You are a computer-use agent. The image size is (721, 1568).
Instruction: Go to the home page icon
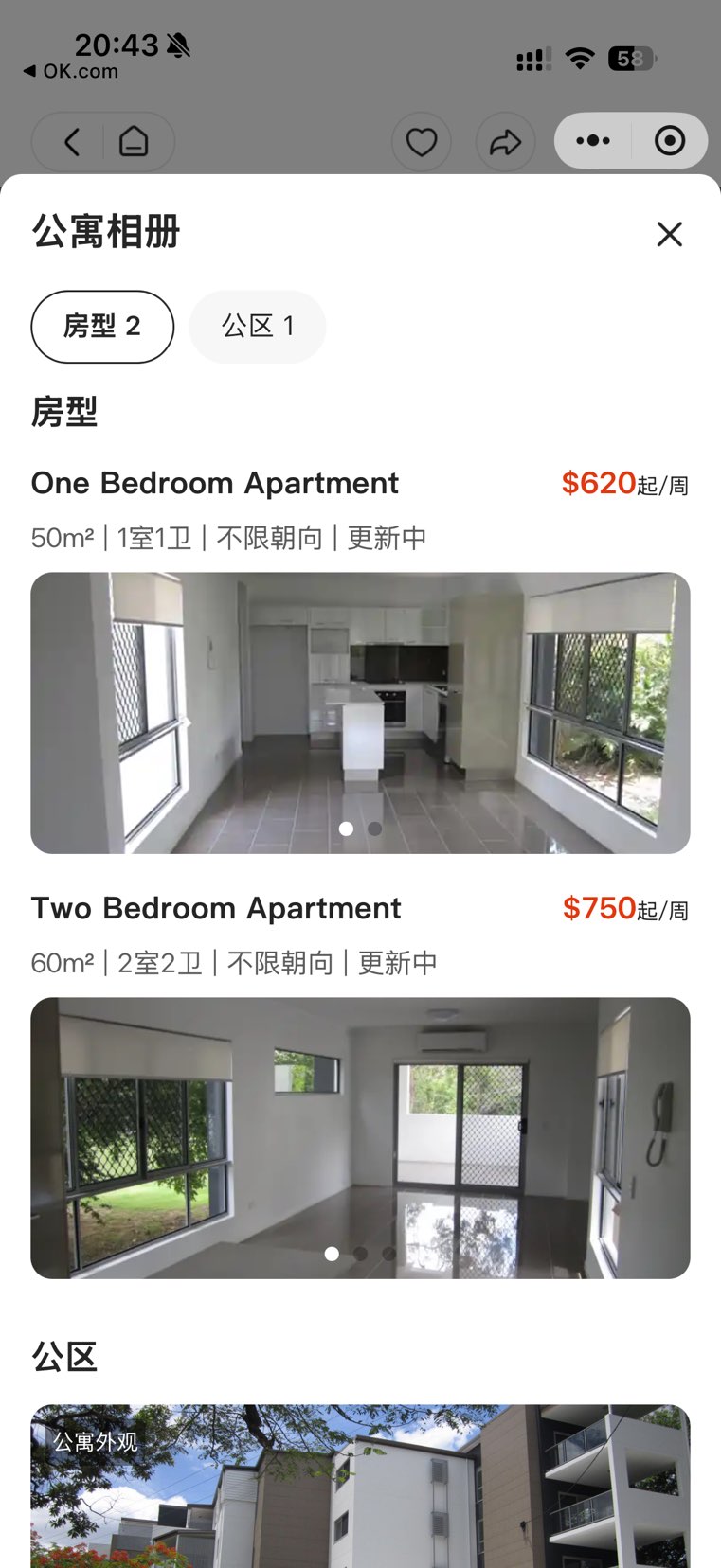pos(134,142)
